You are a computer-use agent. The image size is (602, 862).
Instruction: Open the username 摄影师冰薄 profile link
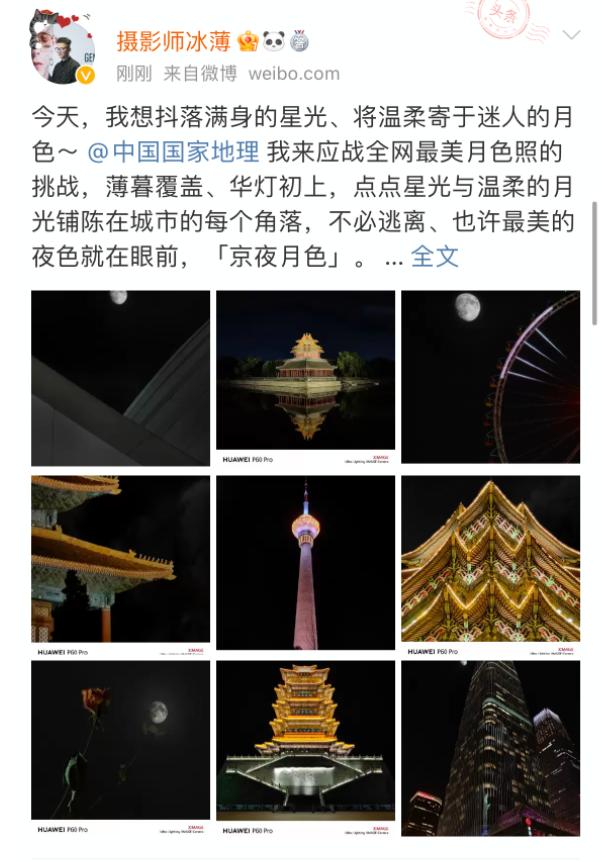point(173,41)
